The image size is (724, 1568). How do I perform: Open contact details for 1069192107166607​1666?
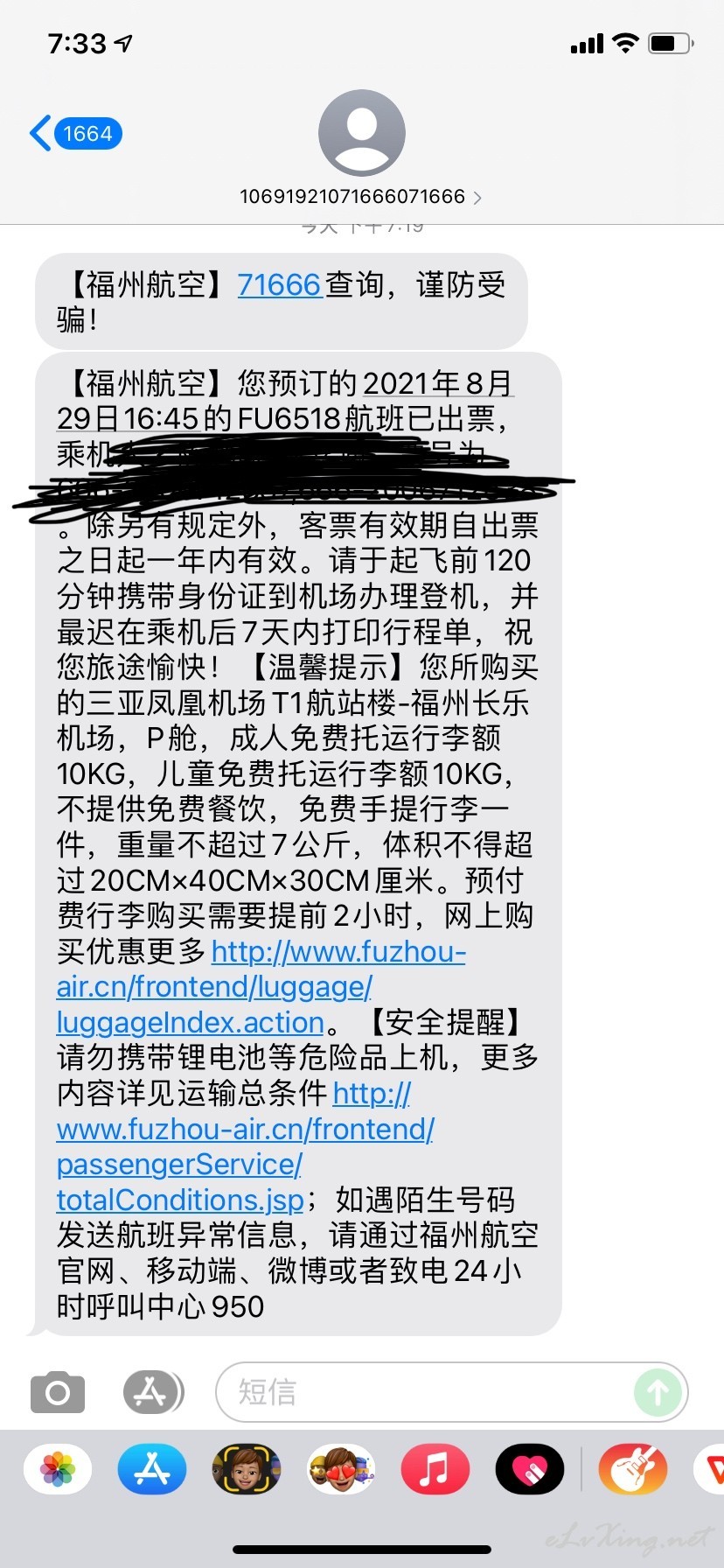[x=360, y=196]
